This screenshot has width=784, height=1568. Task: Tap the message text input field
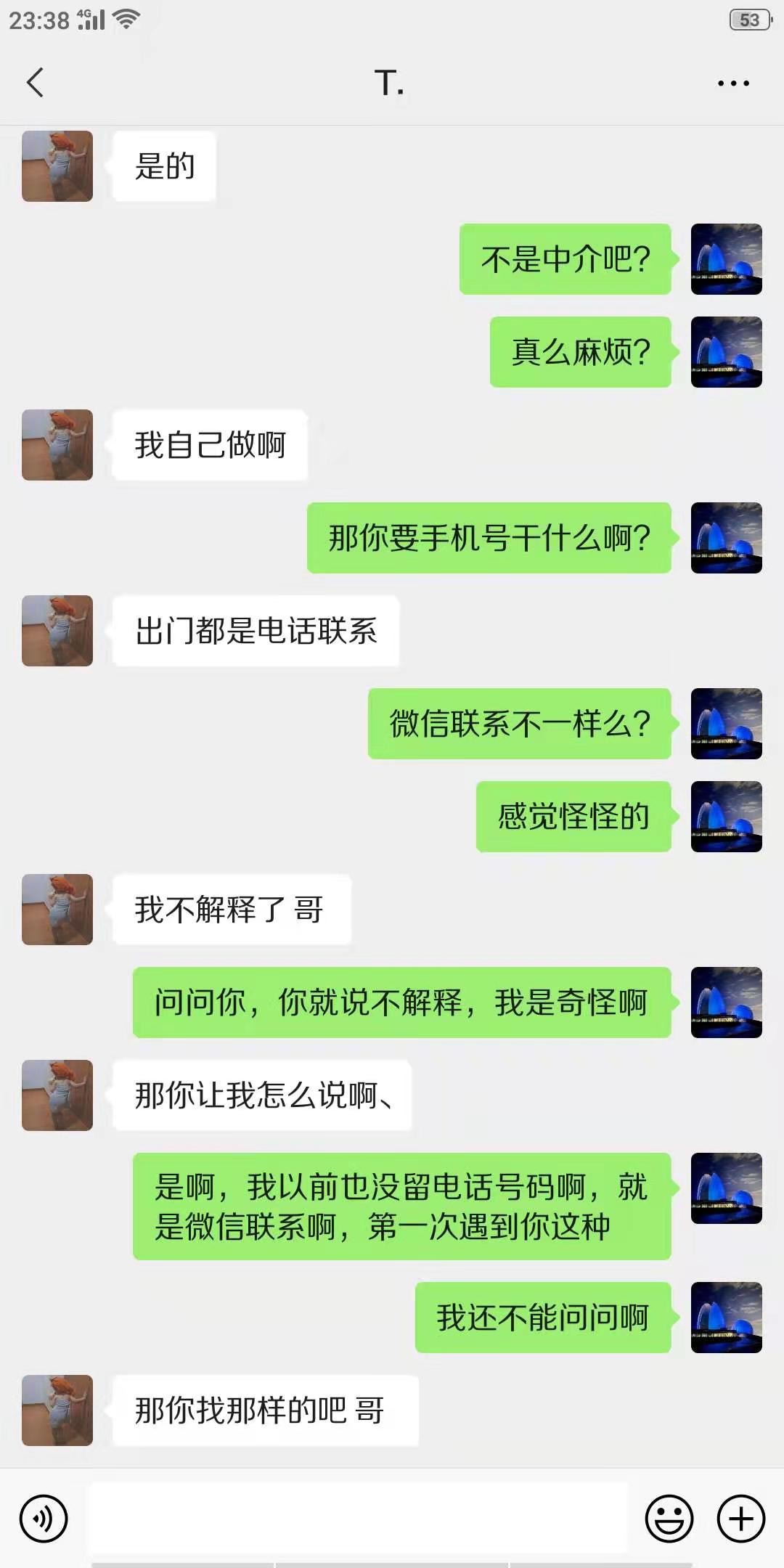point(357,1517)
